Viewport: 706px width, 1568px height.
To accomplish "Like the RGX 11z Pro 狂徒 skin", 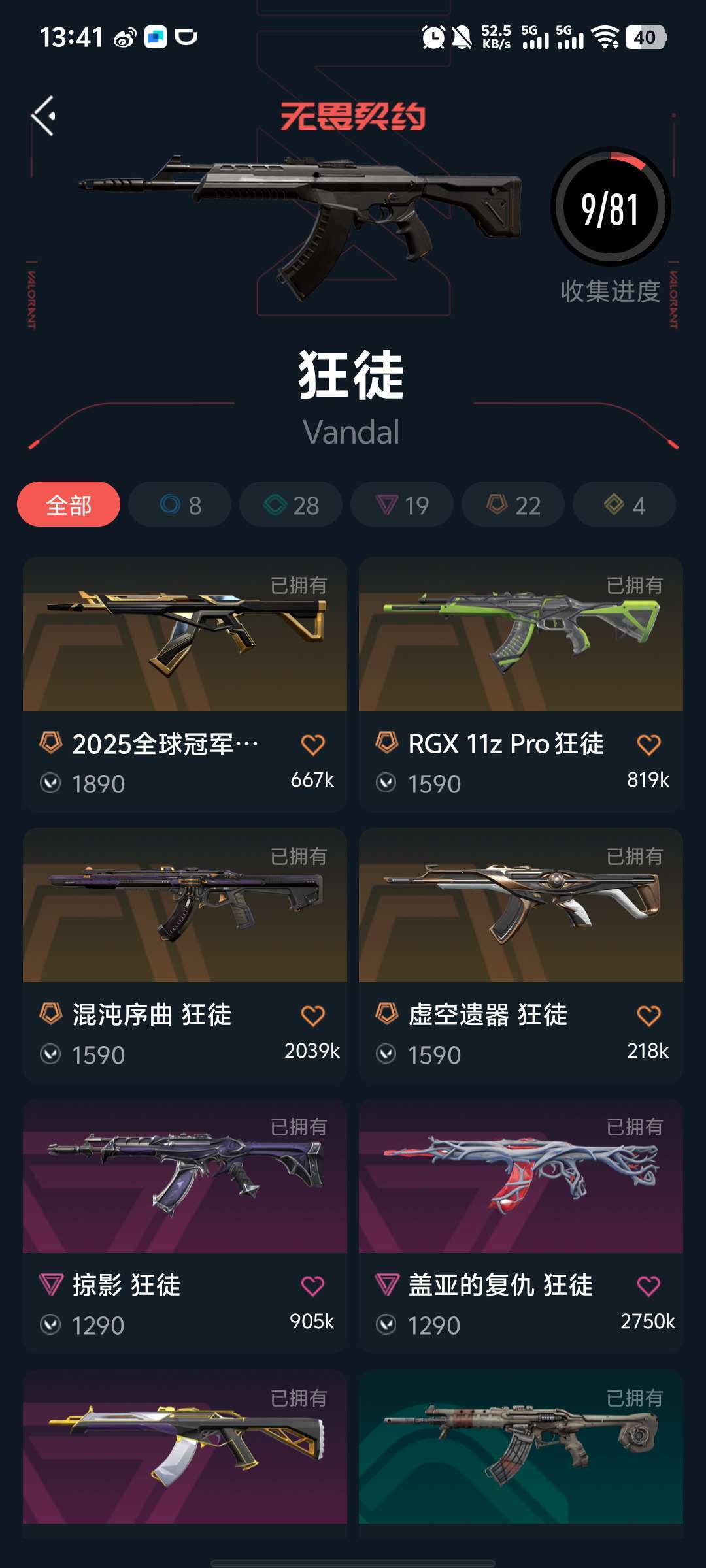I will coord(648,745).
